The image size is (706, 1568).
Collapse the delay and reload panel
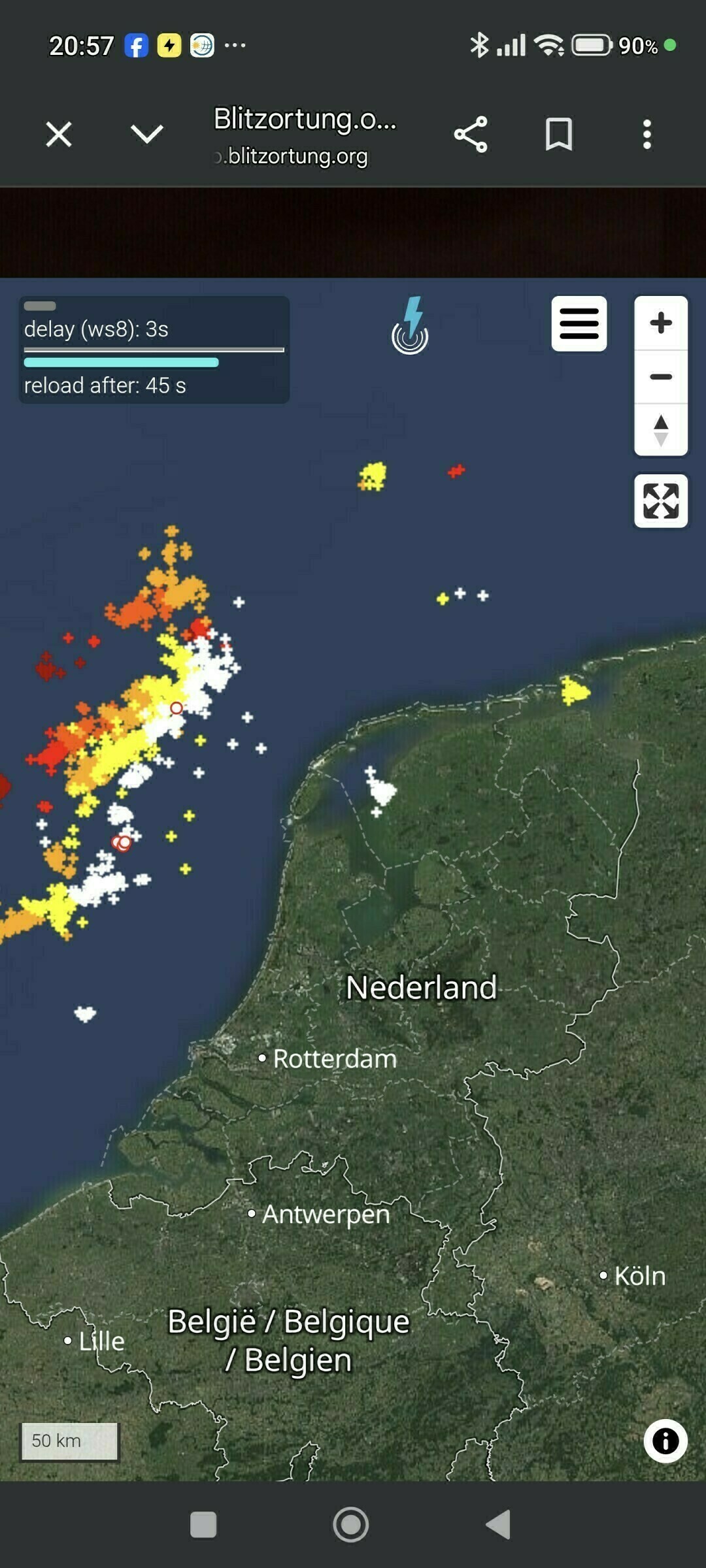pyautogui.click(x=40, y=306)
